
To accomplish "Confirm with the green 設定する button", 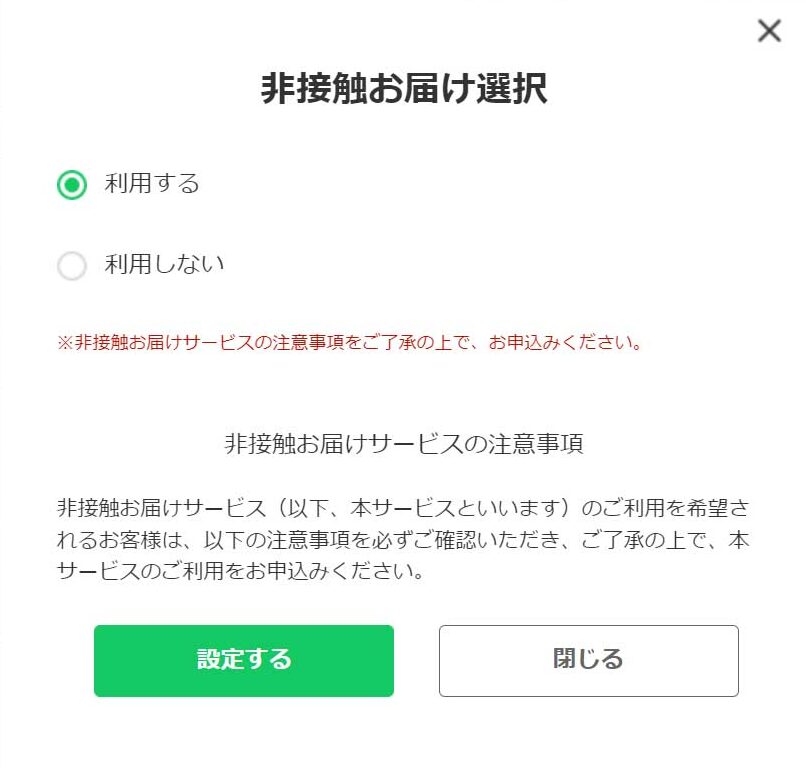I will point(243,660).
